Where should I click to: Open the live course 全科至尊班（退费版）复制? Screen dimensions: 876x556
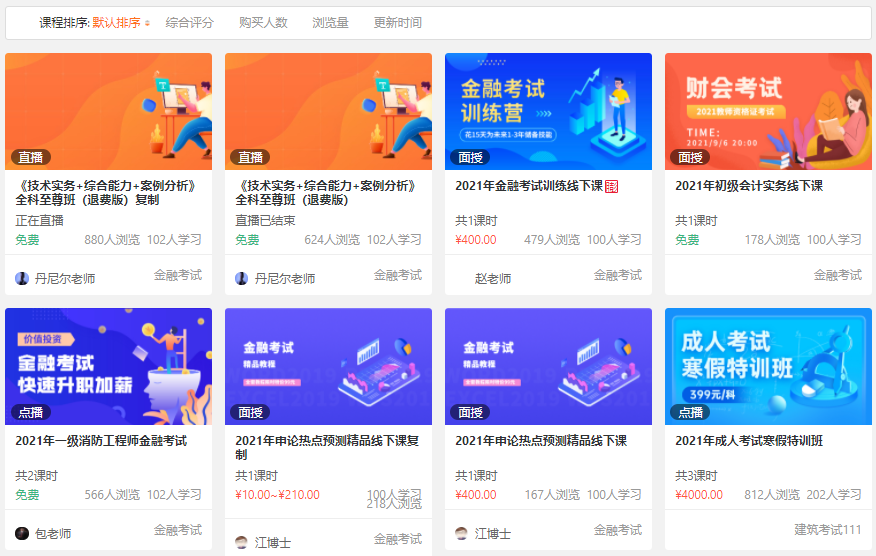click(x=108, y=192)
